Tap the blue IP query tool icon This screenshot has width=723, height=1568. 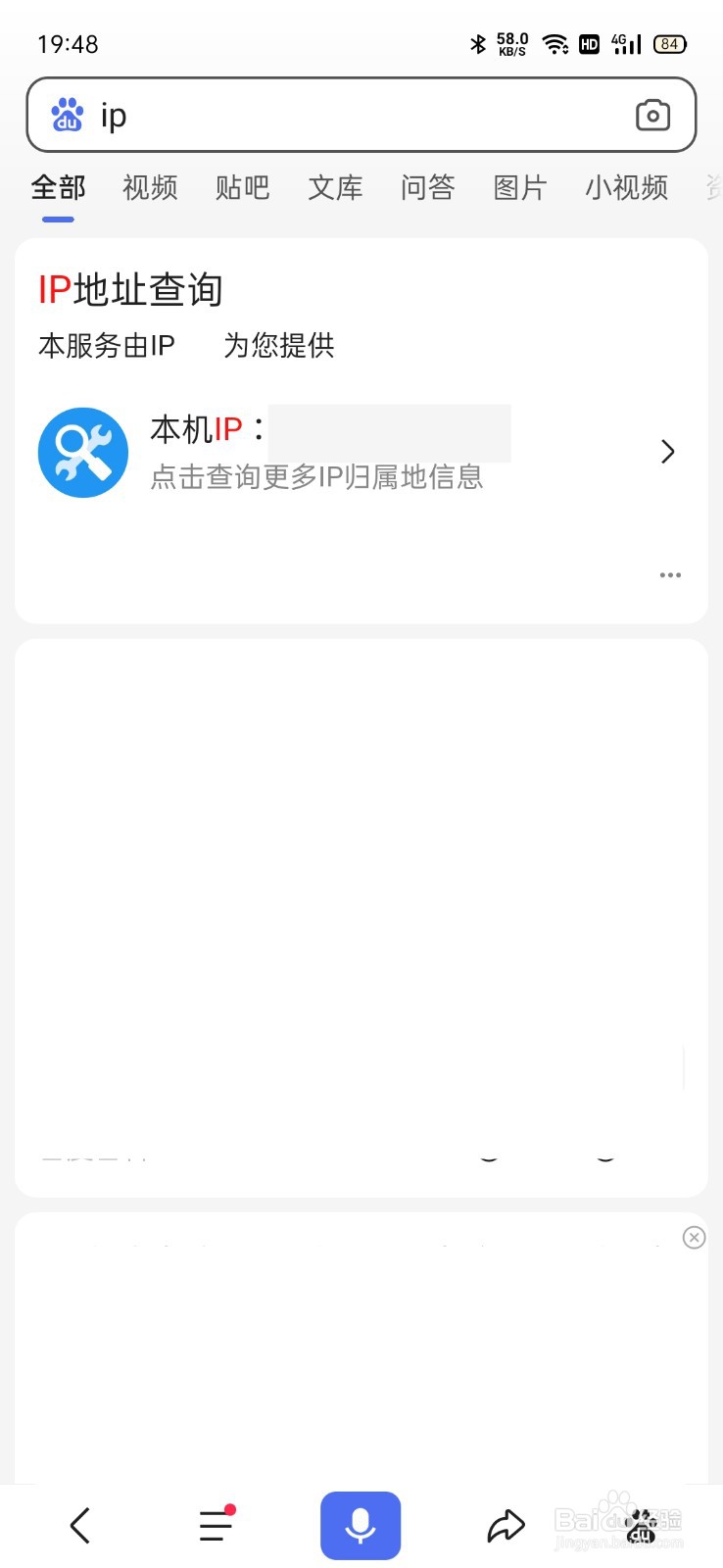pos(83,452)
